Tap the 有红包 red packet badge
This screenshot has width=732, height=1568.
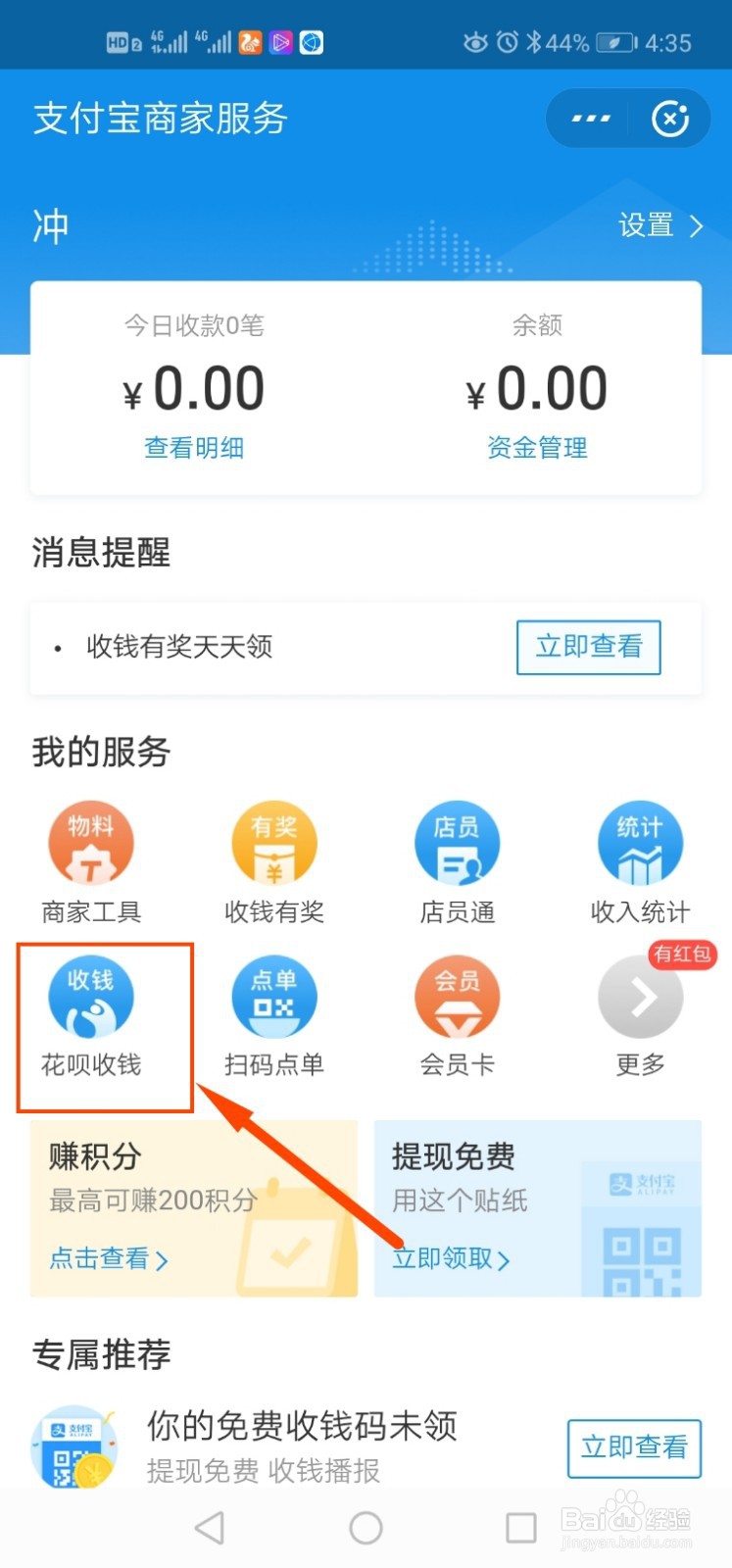pos(682,955)
